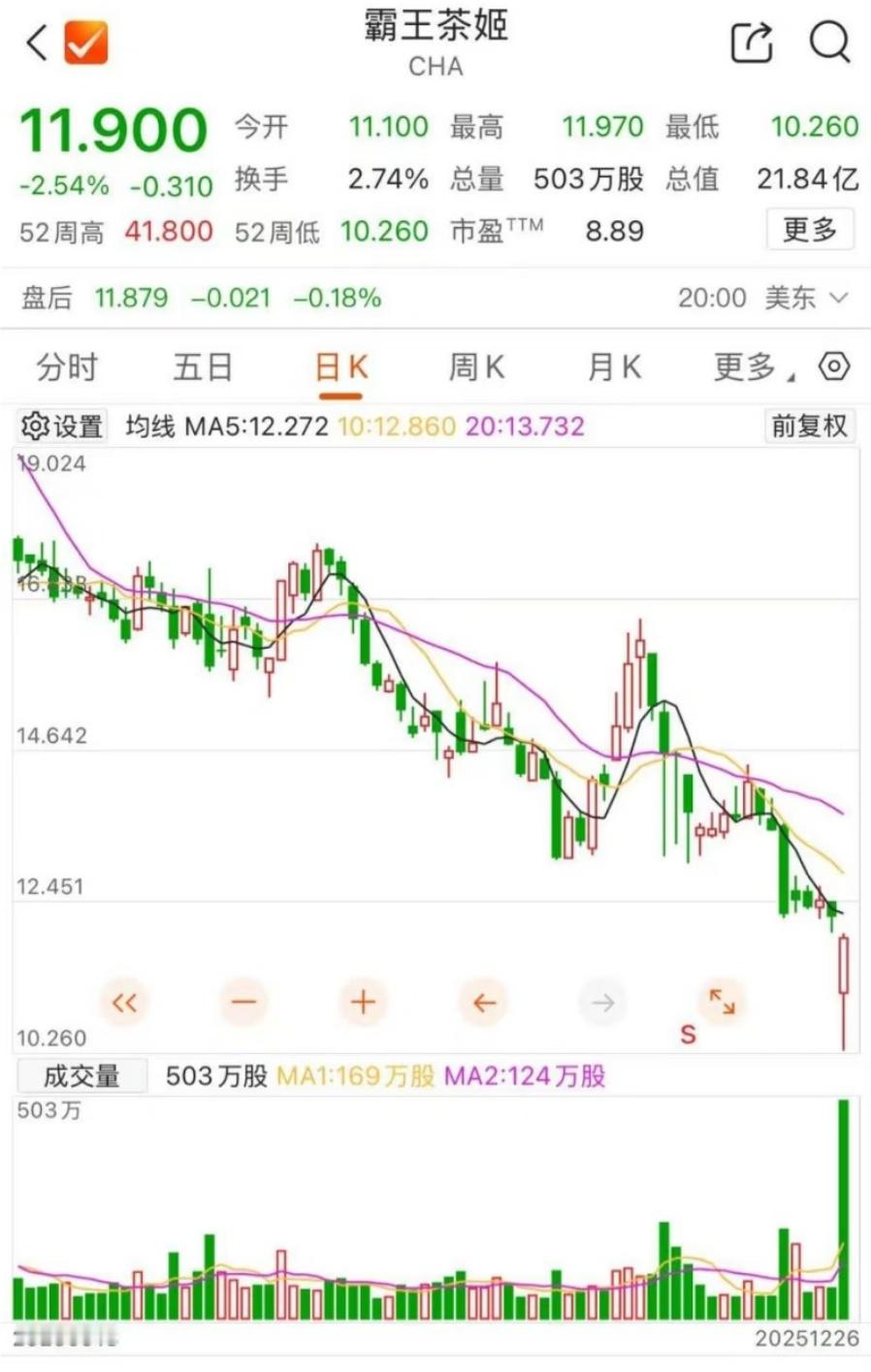Open chart tools via circle icon beside 更多
871x1372 pixels.
(x=832, y=367)
